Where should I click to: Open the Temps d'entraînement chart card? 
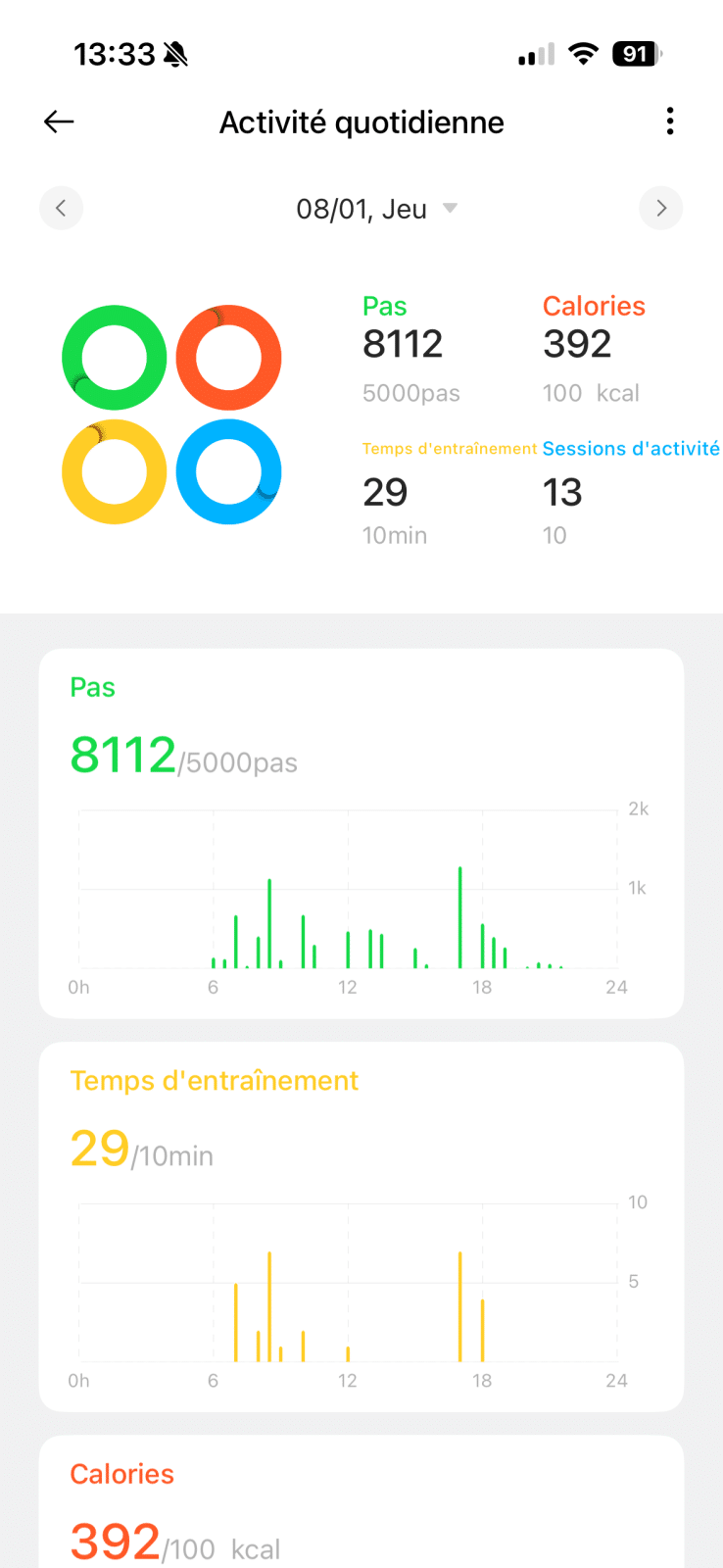pos(361,1226)
